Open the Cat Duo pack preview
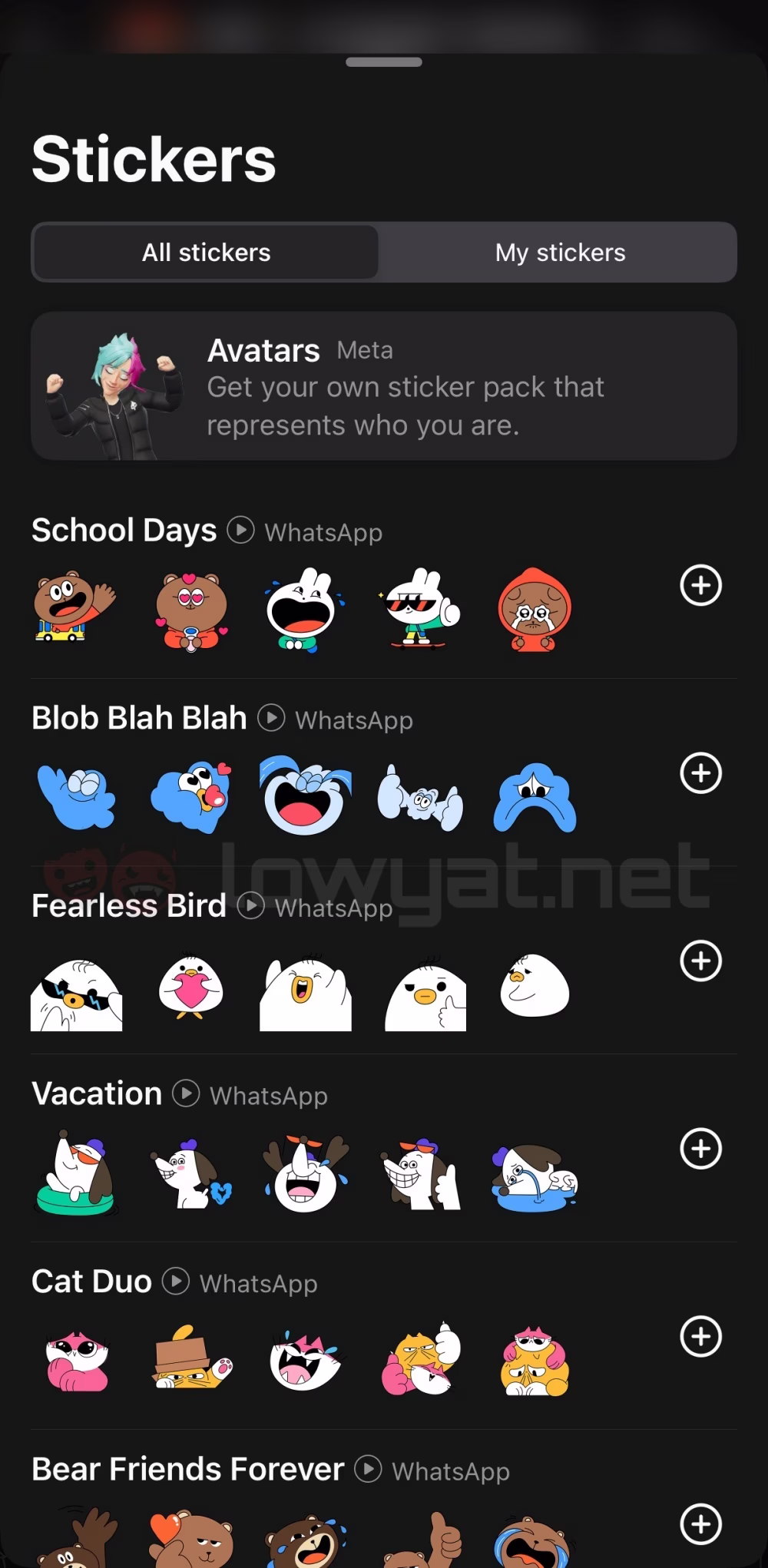The image size is (768, 1568). [x=176, y=1281]
